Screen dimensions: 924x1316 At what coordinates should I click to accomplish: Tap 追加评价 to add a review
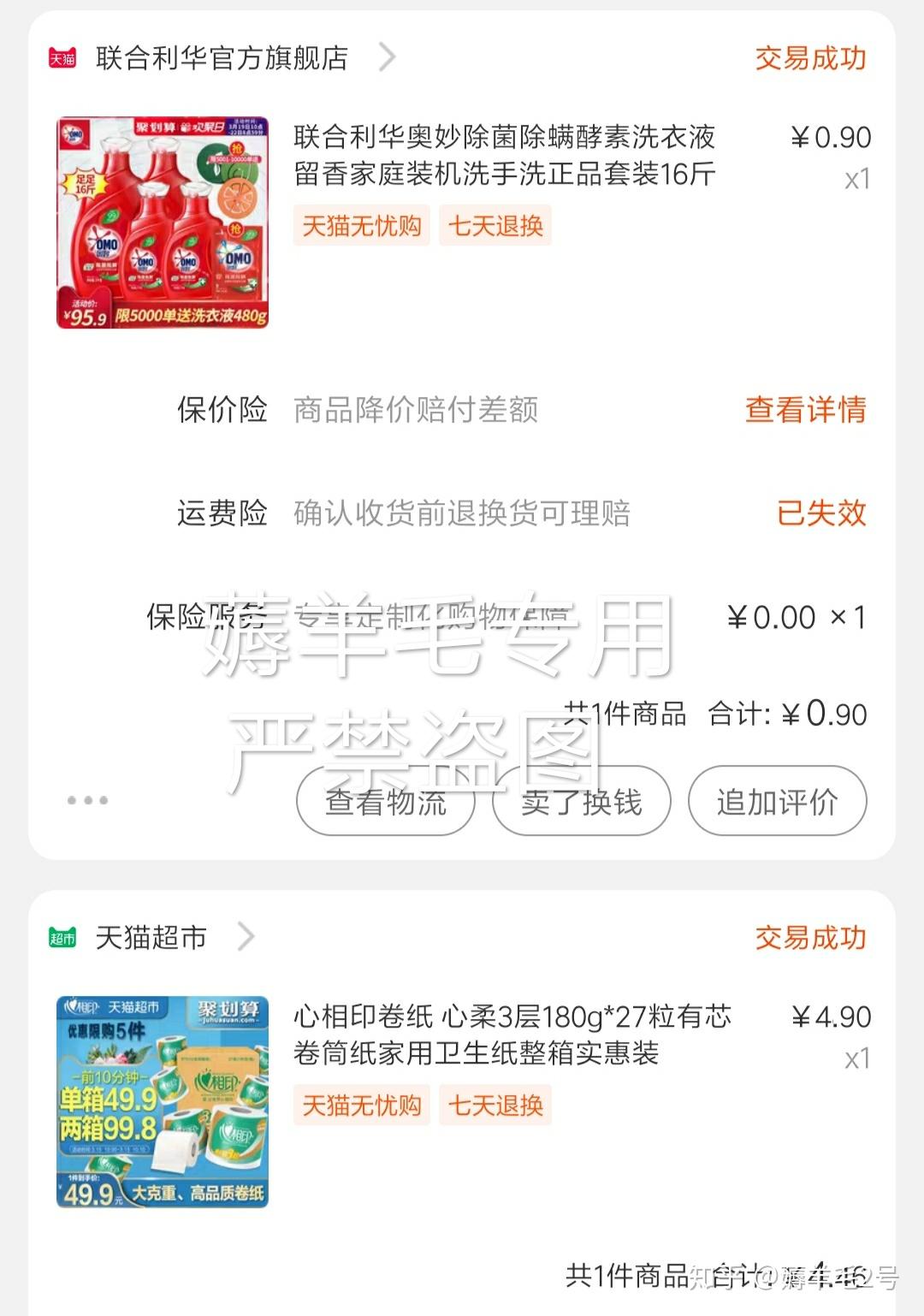(x=777, y=802)
